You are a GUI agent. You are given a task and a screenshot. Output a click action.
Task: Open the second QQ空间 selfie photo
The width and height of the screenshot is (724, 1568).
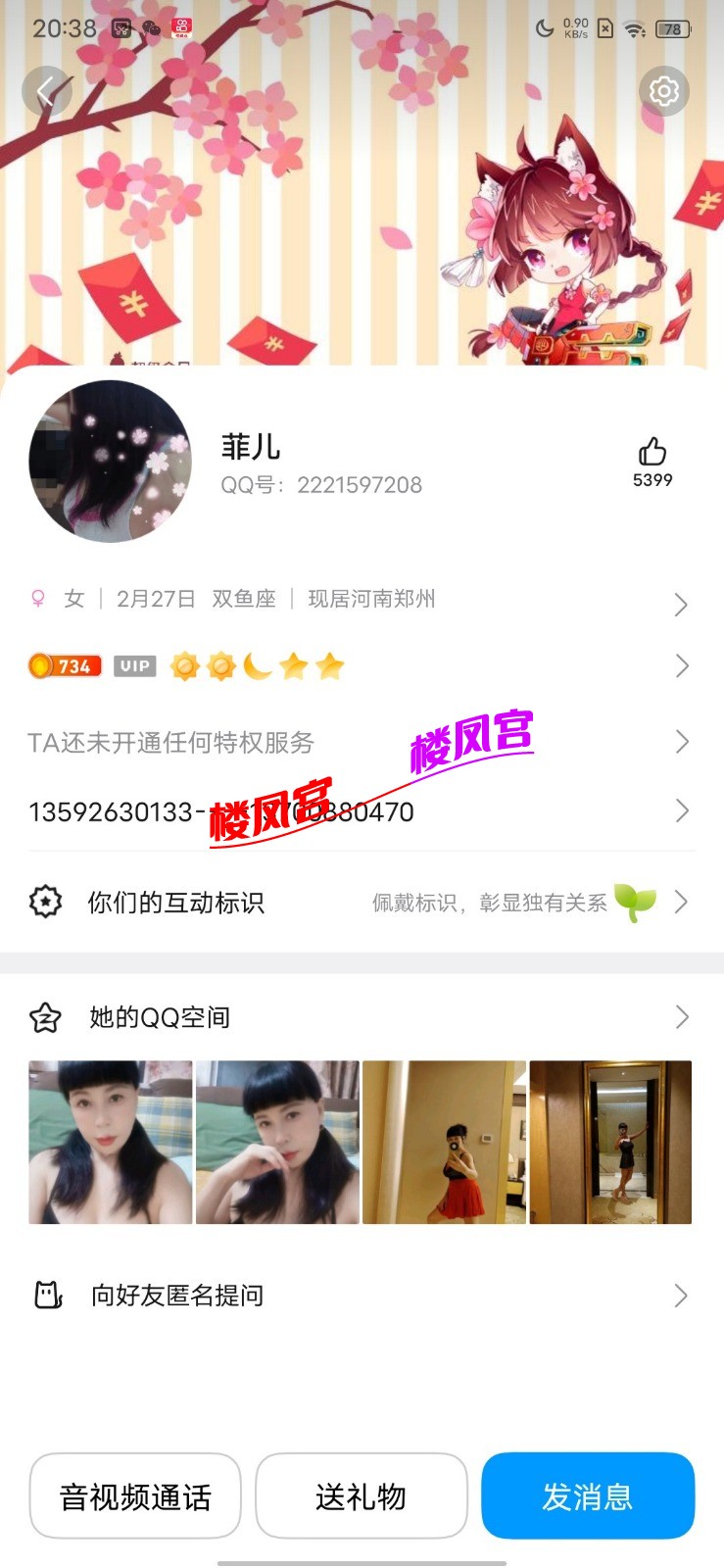pos(277,1143)
